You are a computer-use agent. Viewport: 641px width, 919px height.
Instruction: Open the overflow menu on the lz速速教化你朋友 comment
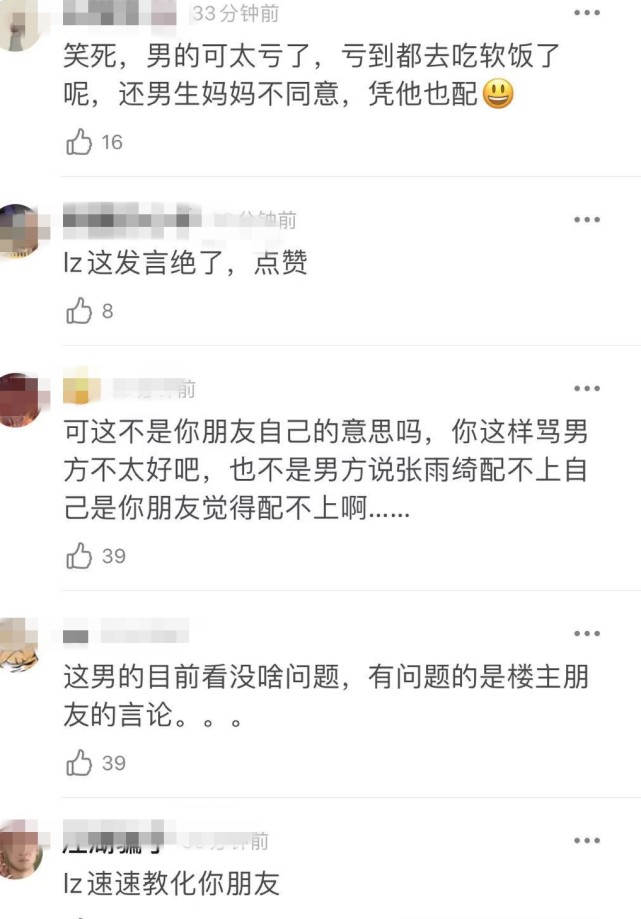point(587,840)
